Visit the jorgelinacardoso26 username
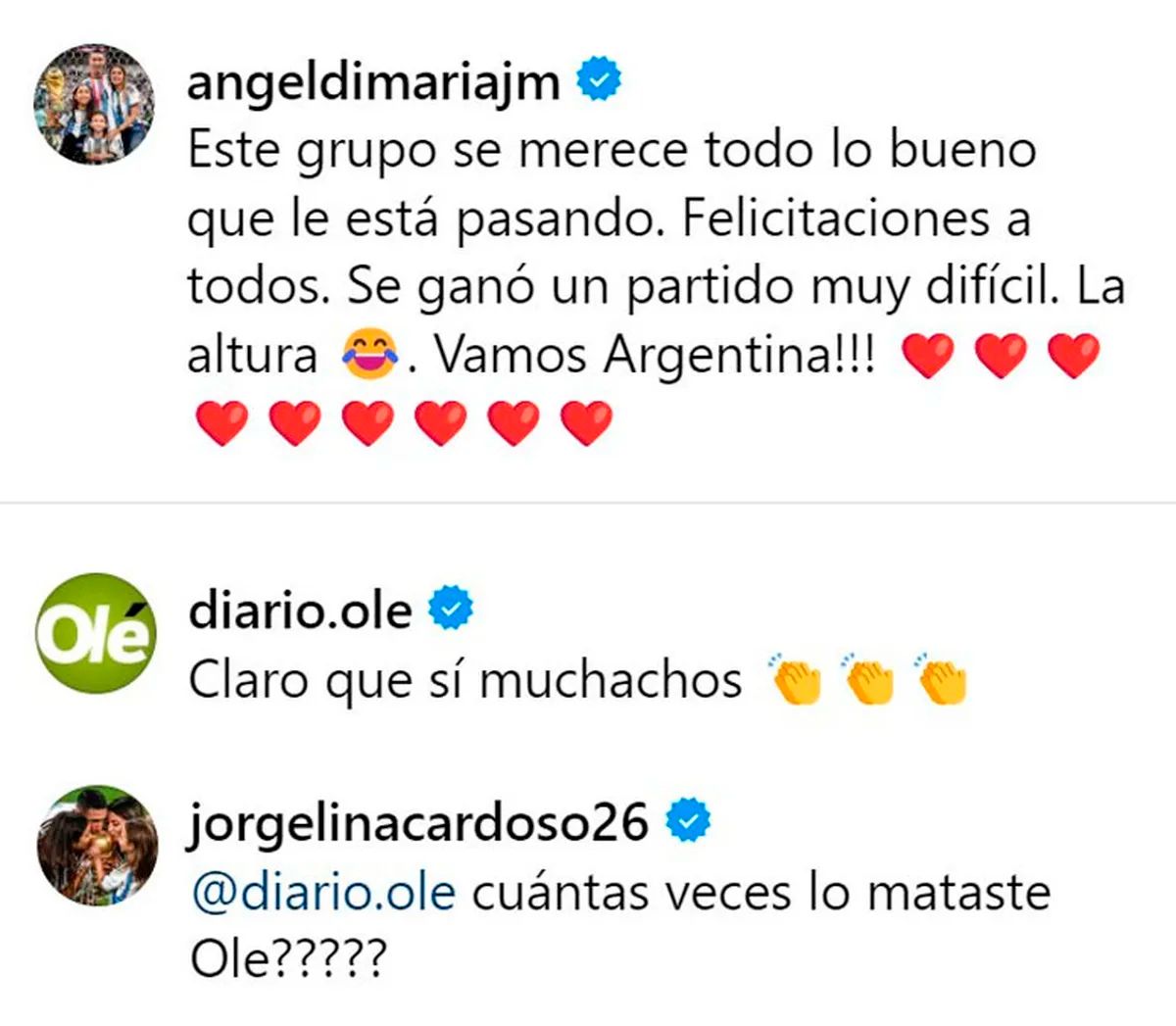Viewport: 1176px width, 1026px height. (x=417, y=821)
